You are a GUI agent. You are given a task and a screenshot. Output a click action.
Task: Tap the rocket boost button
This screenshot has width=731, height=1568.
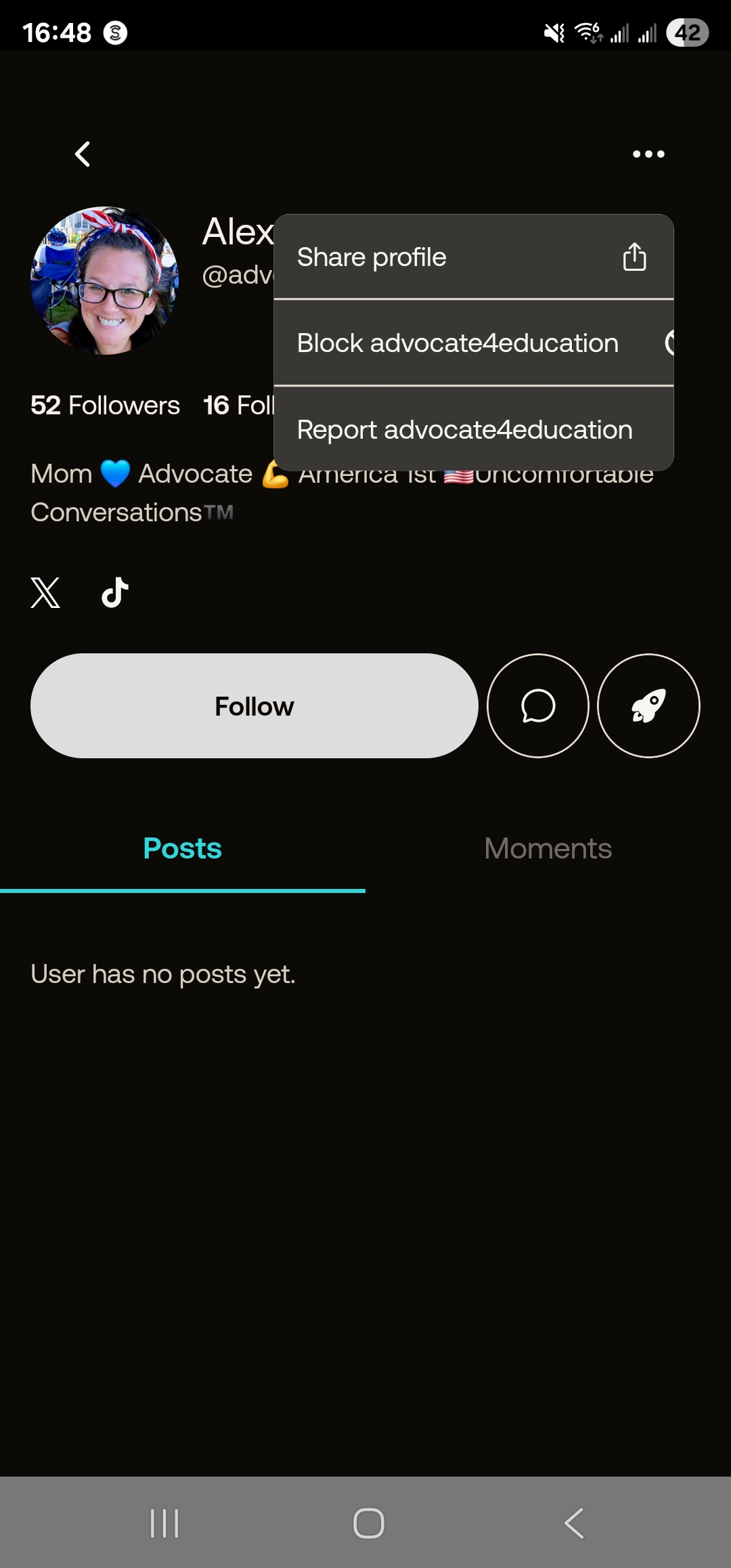(x=648, y=705)
